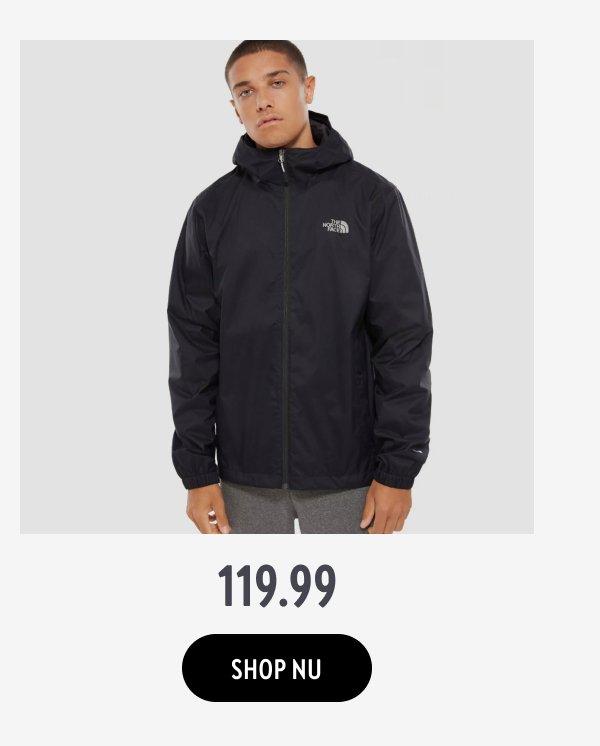Open the black North Face jacket image
600x746 pixels.
tap(277, 287)
